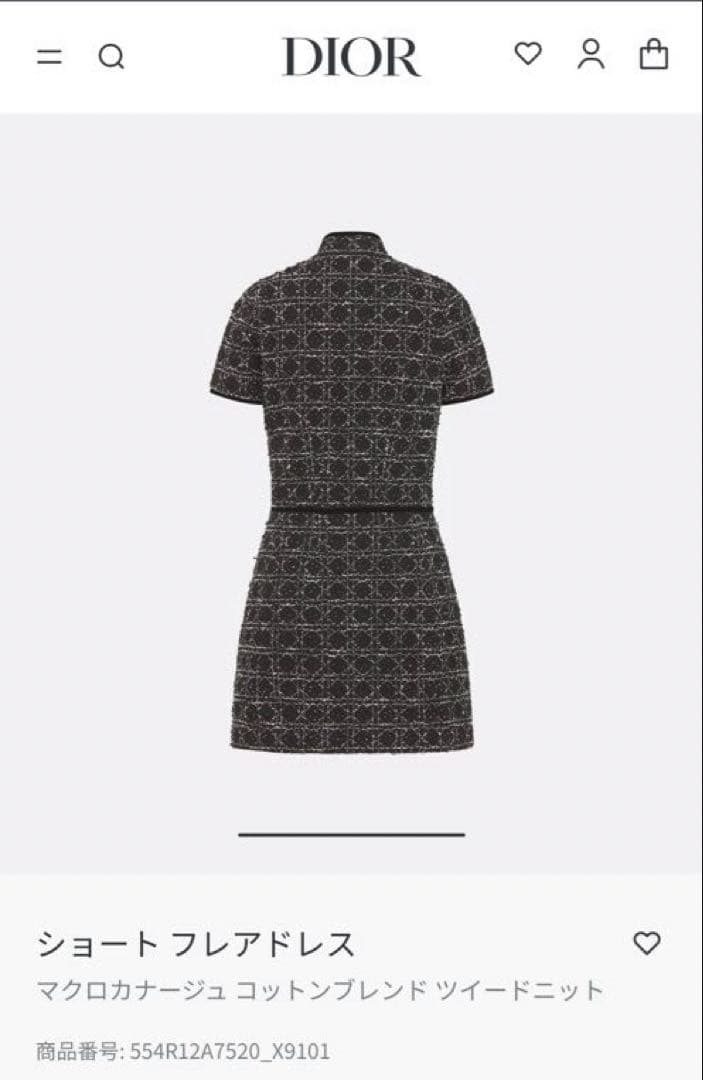Open the shopping bag
703x1080 pixels.
pos(654,54)
